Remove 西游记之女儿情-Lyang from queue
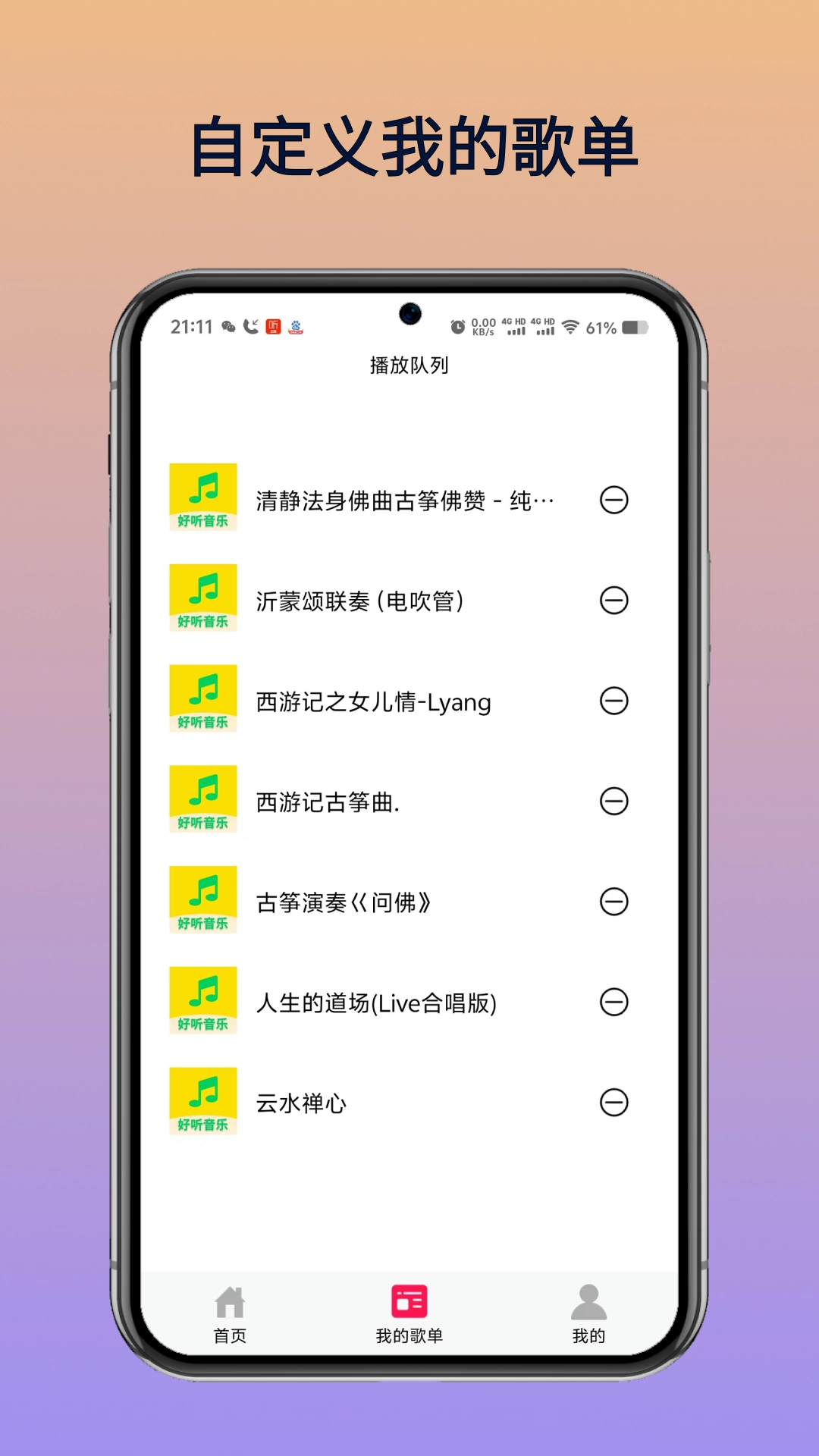Image resolution: width=819 pixels, height=1456 pixels. [x=614, y=700]
